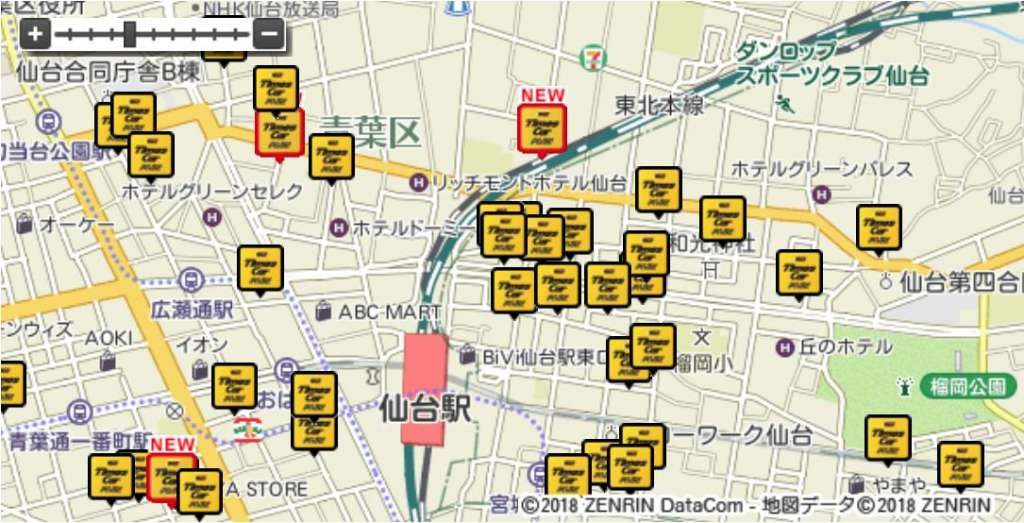Image resolution: width=1024 pixels, height=523 pixels.
Task: Open the NEW marker north of リッチモンドホテル仙台
Action: tap(542, 127)
